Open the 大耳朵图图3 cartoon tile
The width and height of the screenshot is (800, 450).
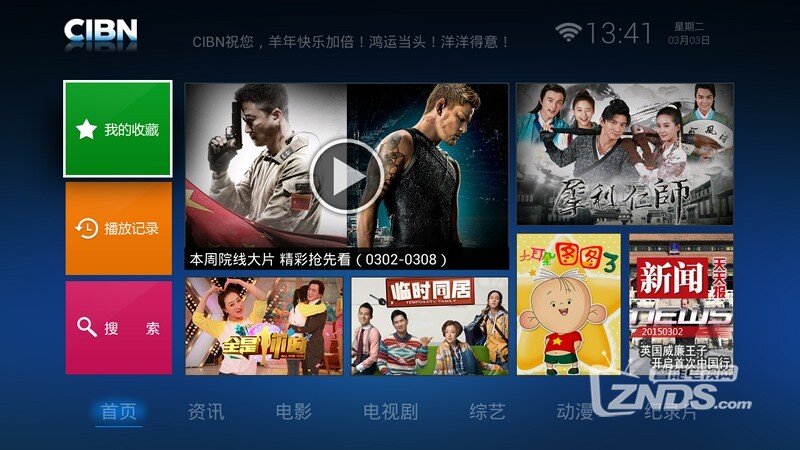coord(568,304)
